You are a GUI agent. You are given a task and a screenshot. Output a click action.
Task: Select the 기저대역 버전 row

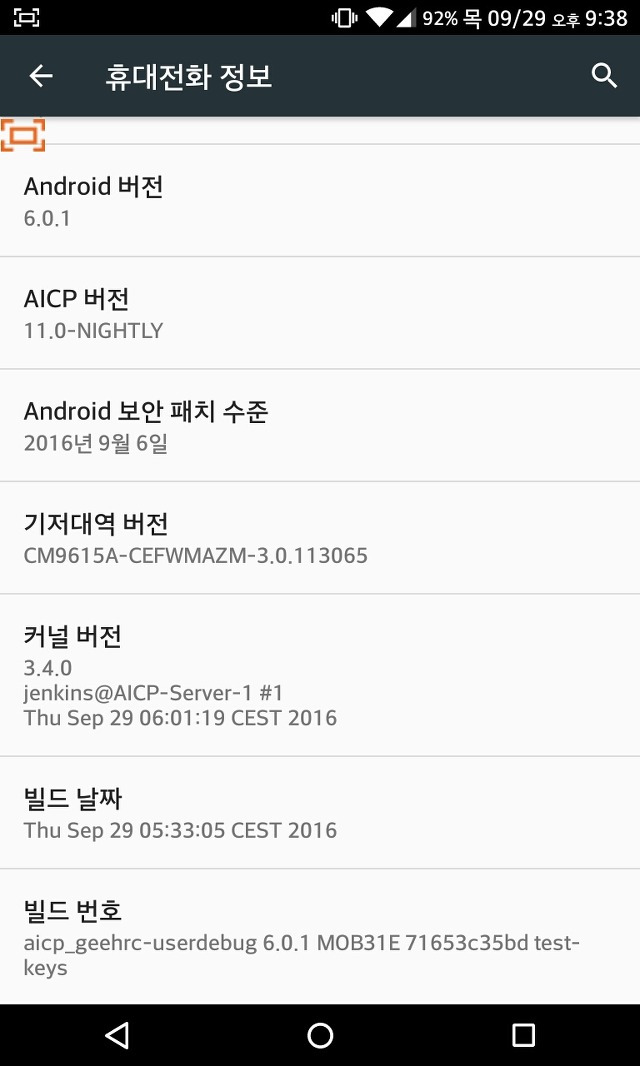point(320,538)
